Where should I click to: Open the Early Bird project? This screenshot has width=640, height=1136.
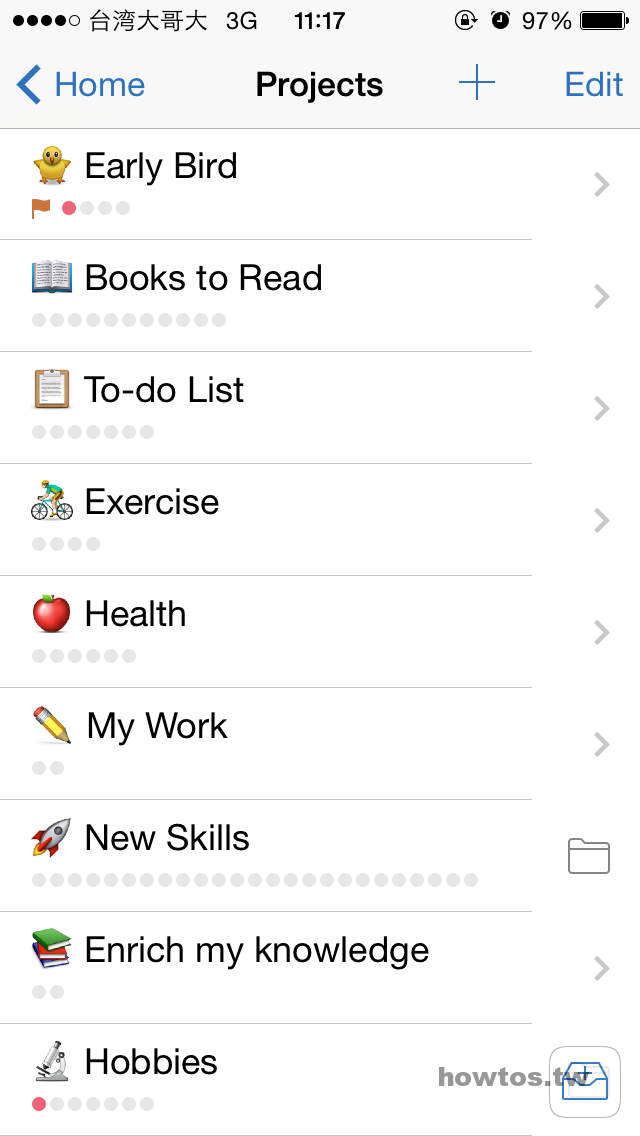tap(320, 184)
